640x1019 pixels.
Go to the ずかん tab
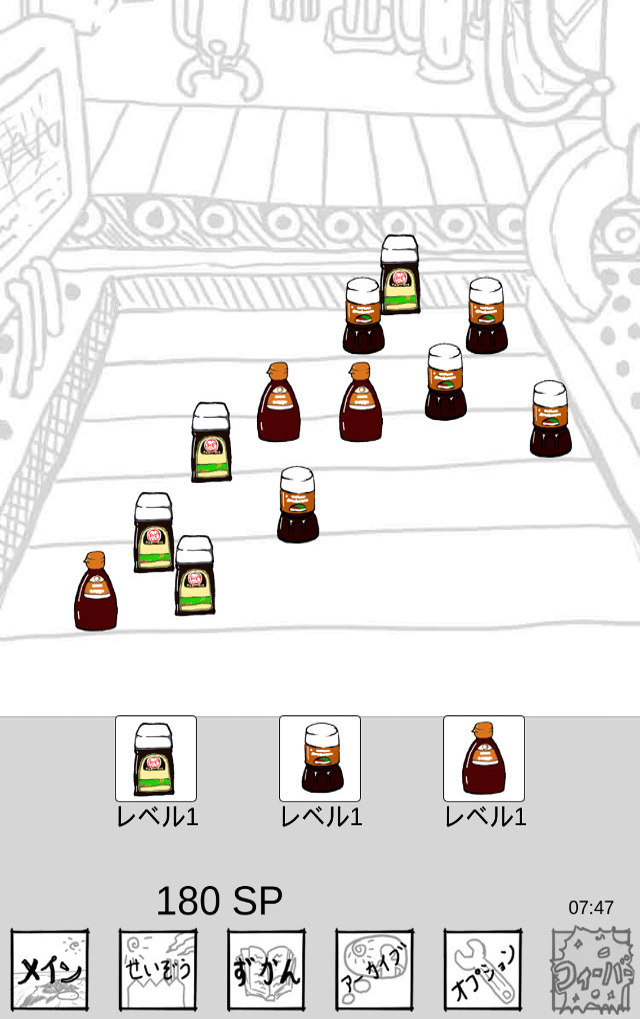266,968
